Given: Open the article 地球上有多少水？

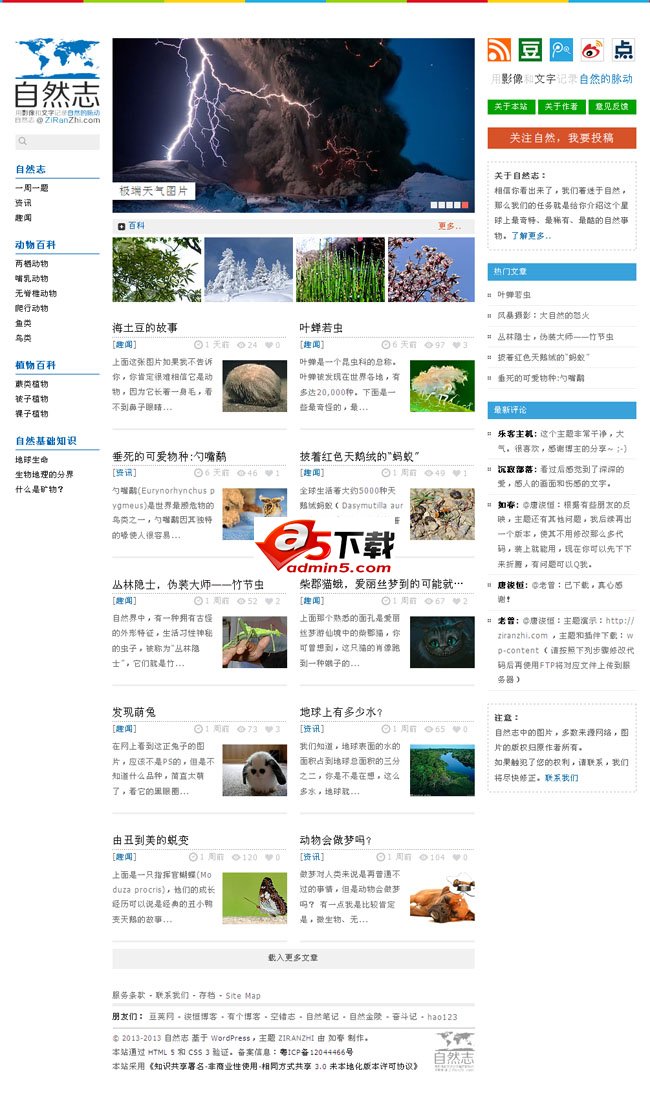Looking at the screenshot, I should pyautogui.click(x=341, y=712).
